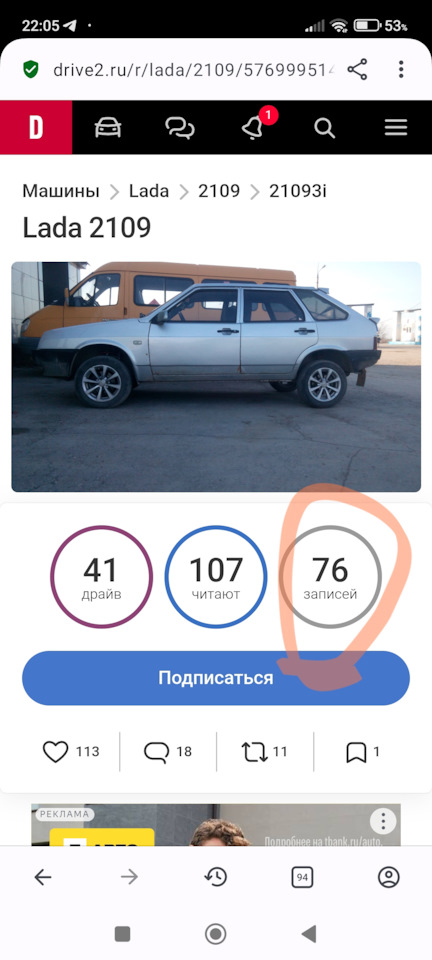Viewport: 432px width, 960px height.
Task: Open the cars section icon
Action: pyautogui.click(x=108, y=127)
